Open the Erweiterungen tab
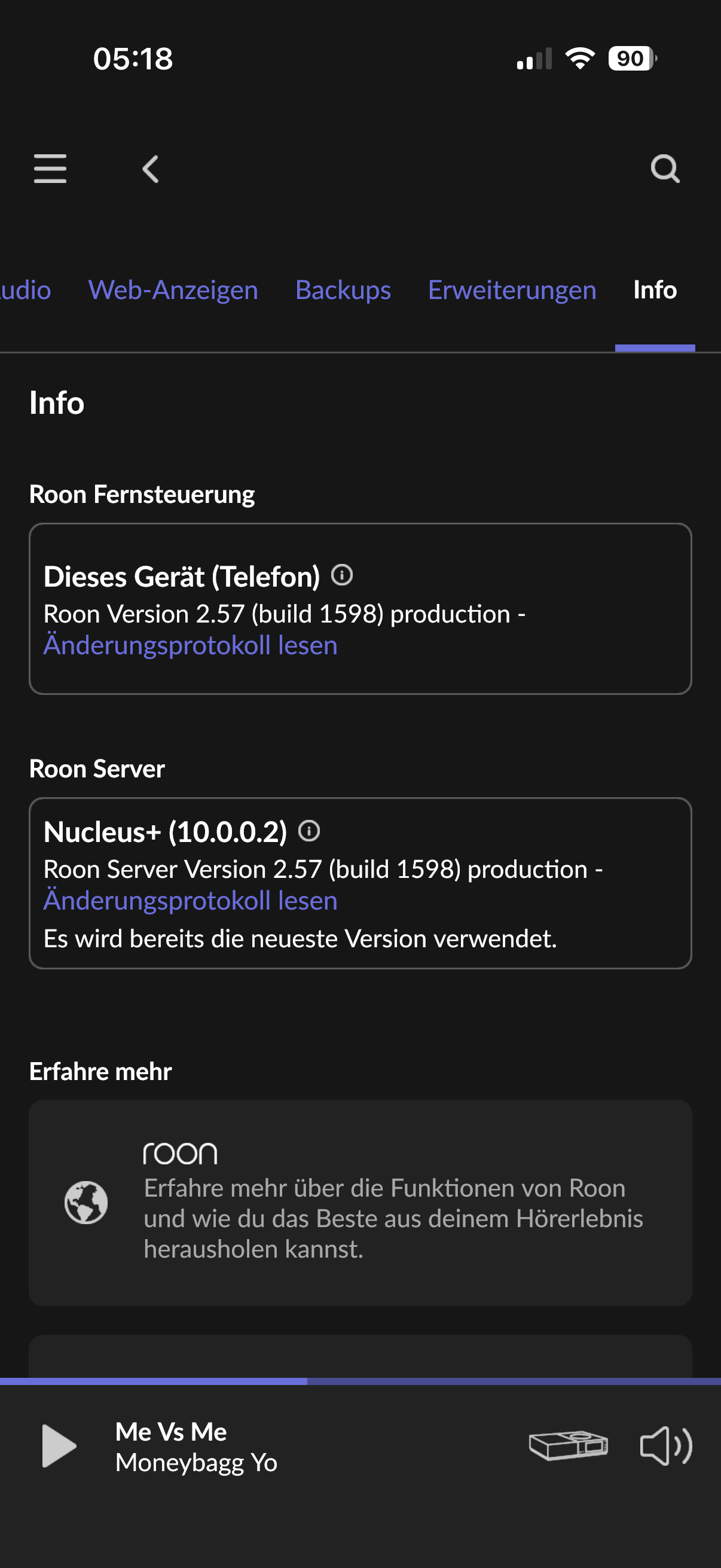 tap(512, 289)
